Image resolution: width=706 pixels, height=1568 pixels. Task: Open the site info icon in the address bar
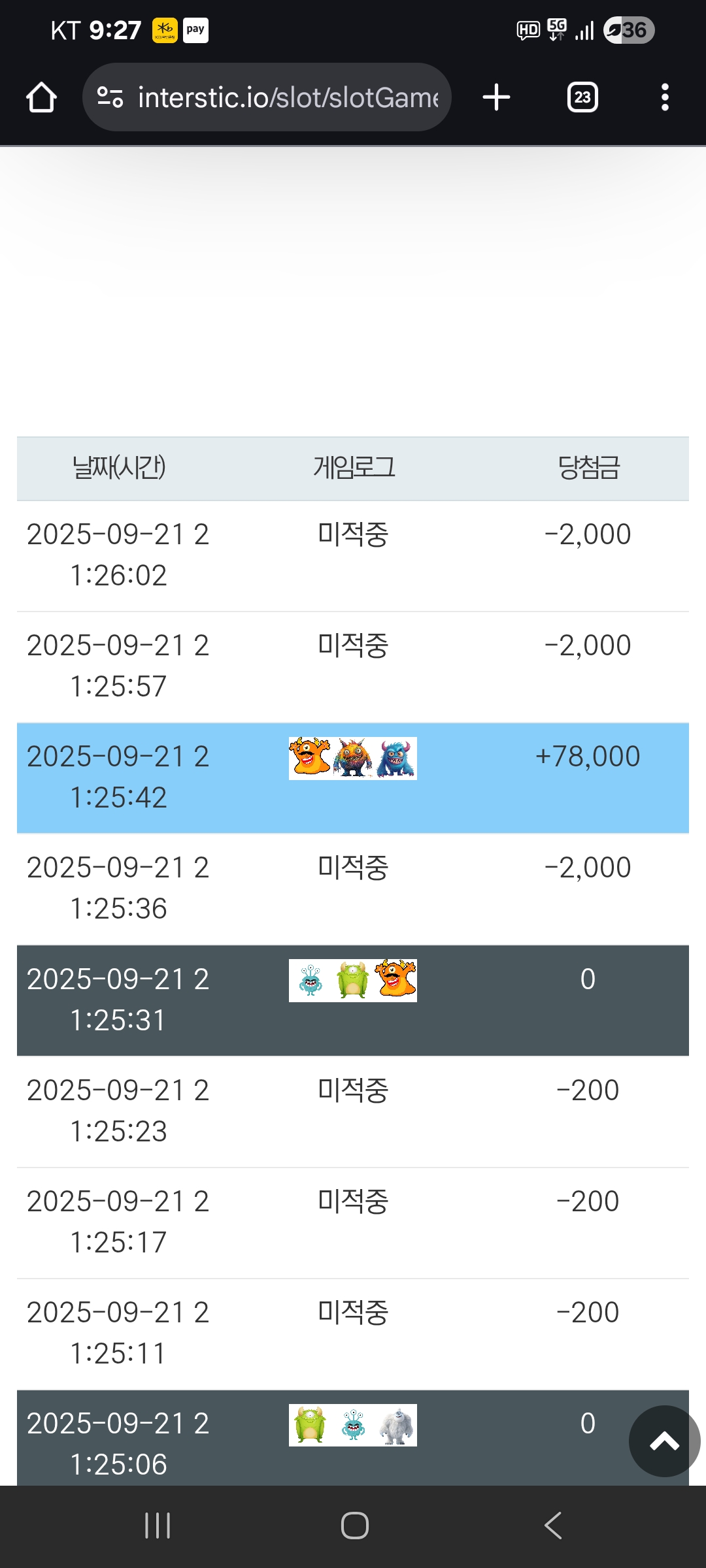(x=110, y=97)
